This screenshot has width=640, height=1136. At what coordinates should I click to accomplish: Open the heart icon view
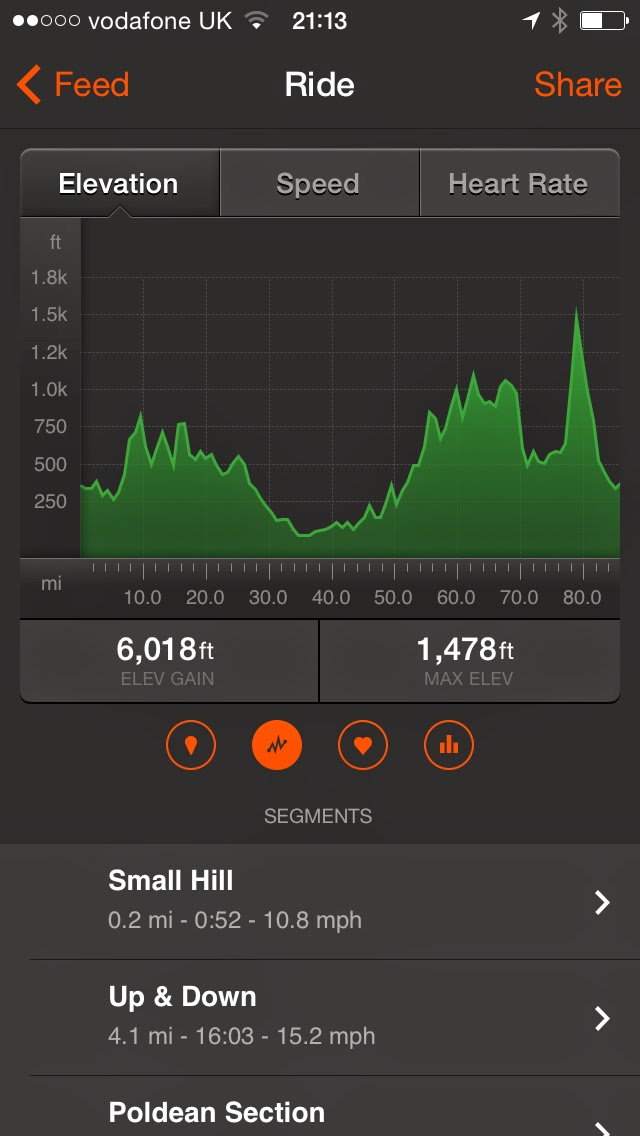point(363,745)
